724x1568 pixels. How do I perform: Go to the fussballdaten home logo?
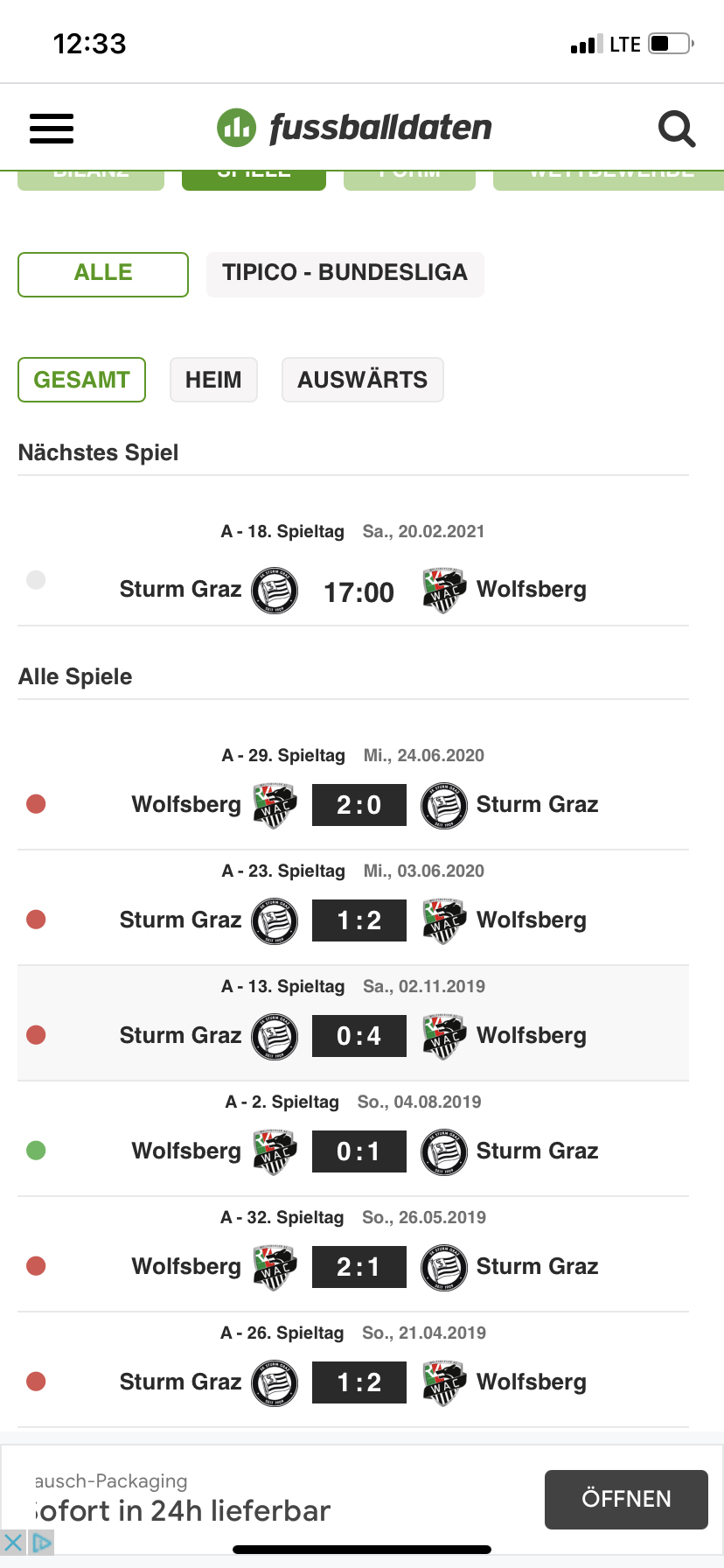(354, 128)
